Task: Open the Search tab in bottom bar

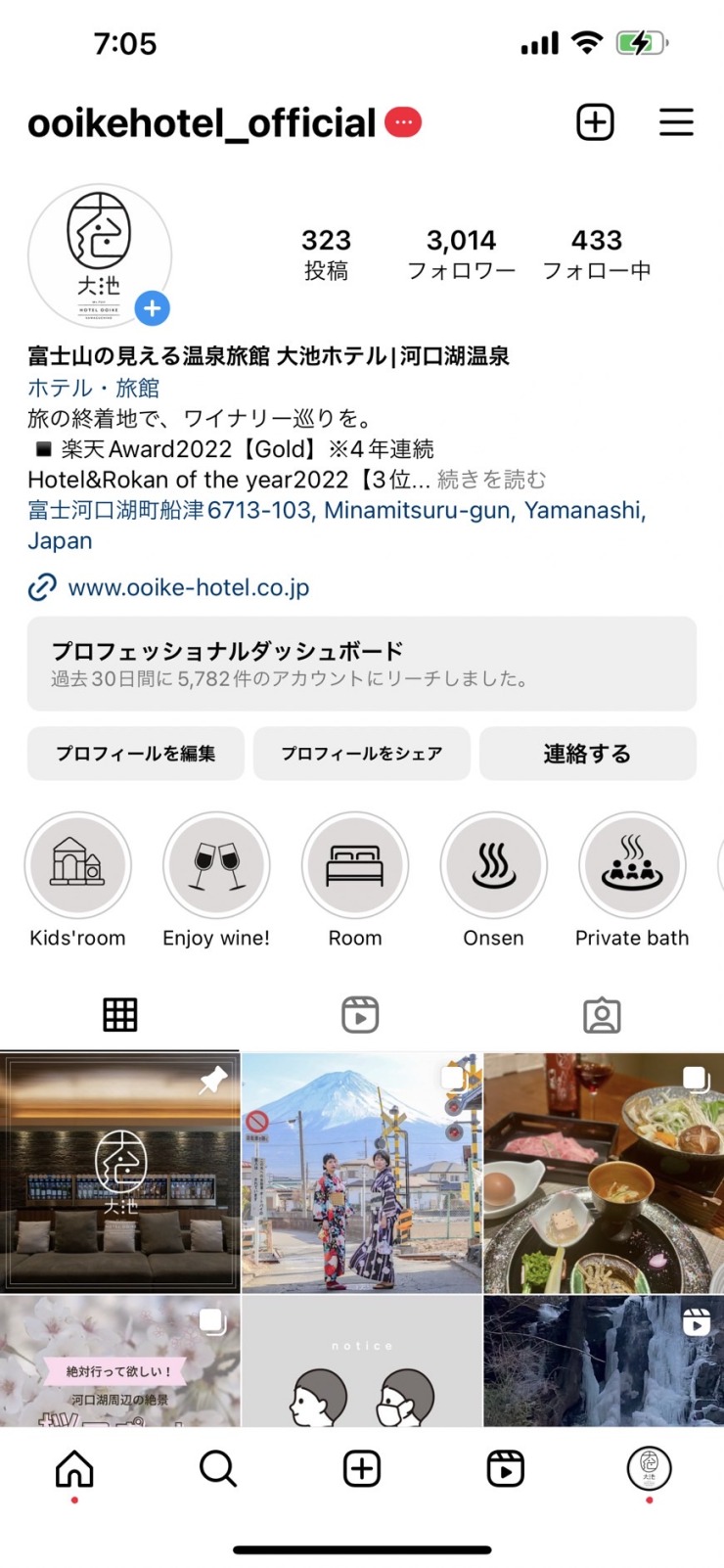Action: tap(217, 1468)
